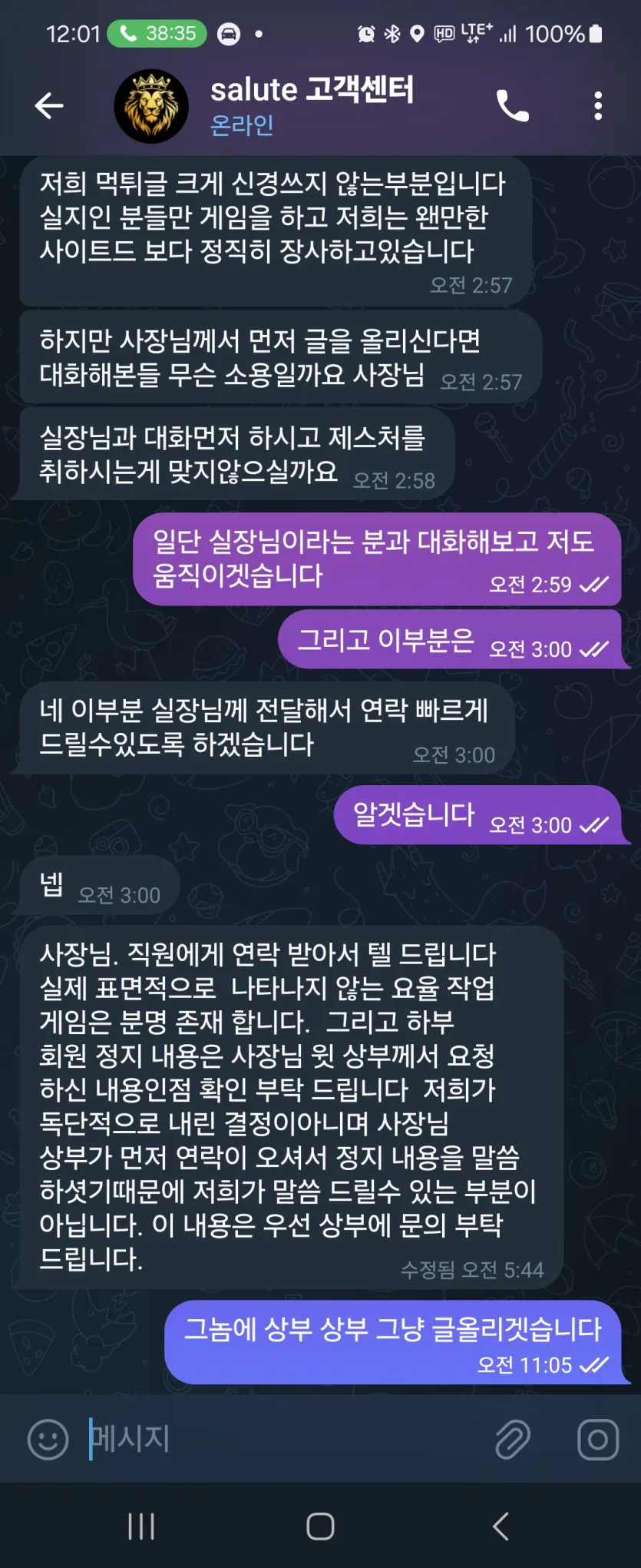The image size is (641, 1568).
Task: Open the salute 고객센터 profile avatar
Action: (x=151, y=106)
